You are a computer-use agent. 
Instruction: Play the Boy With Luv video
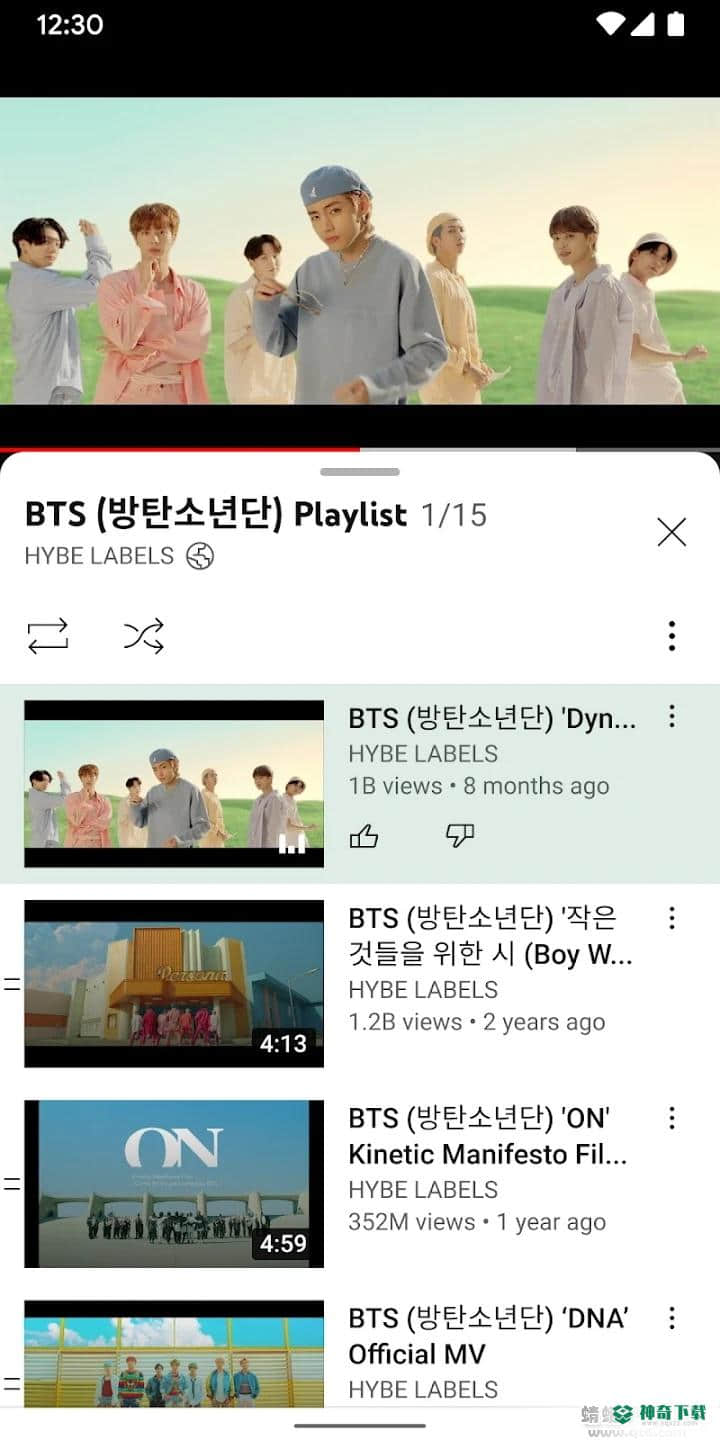point(174,984)
